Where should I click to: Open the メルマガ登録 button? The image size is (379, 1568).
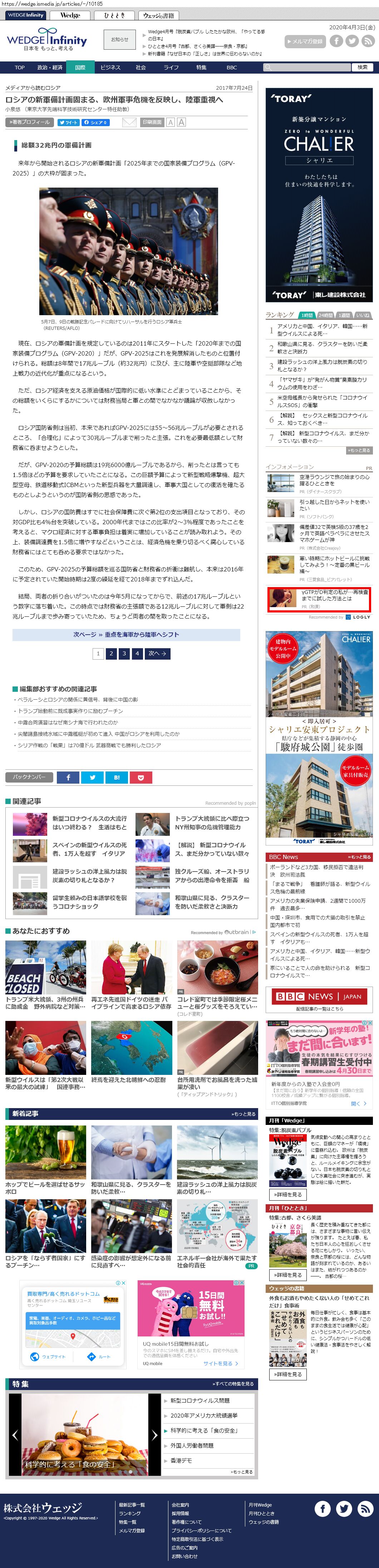pyautogui.click(x=305, y=41)
